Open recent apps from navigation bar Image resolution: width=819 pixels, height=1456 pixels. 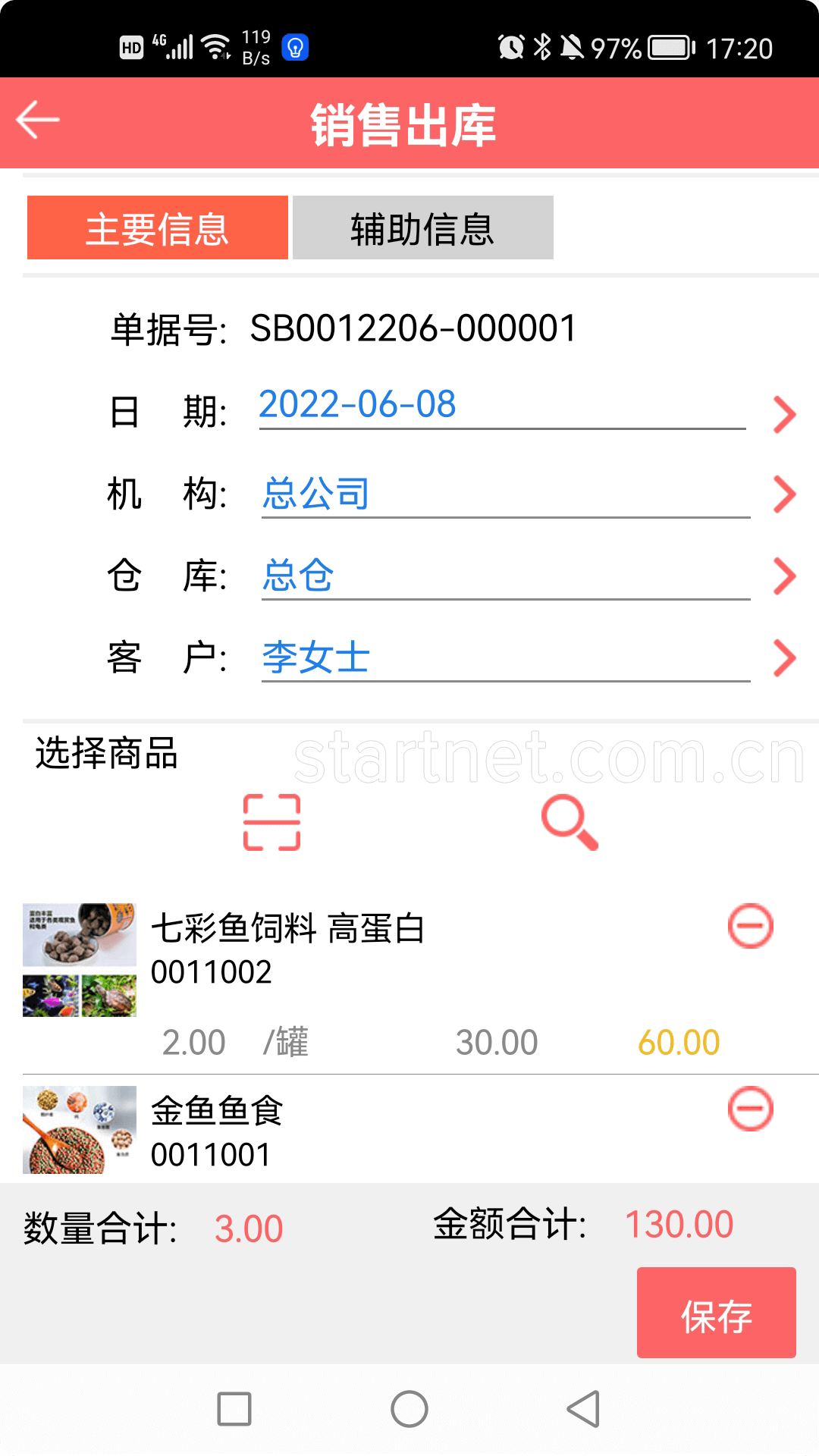point(234,1409)
